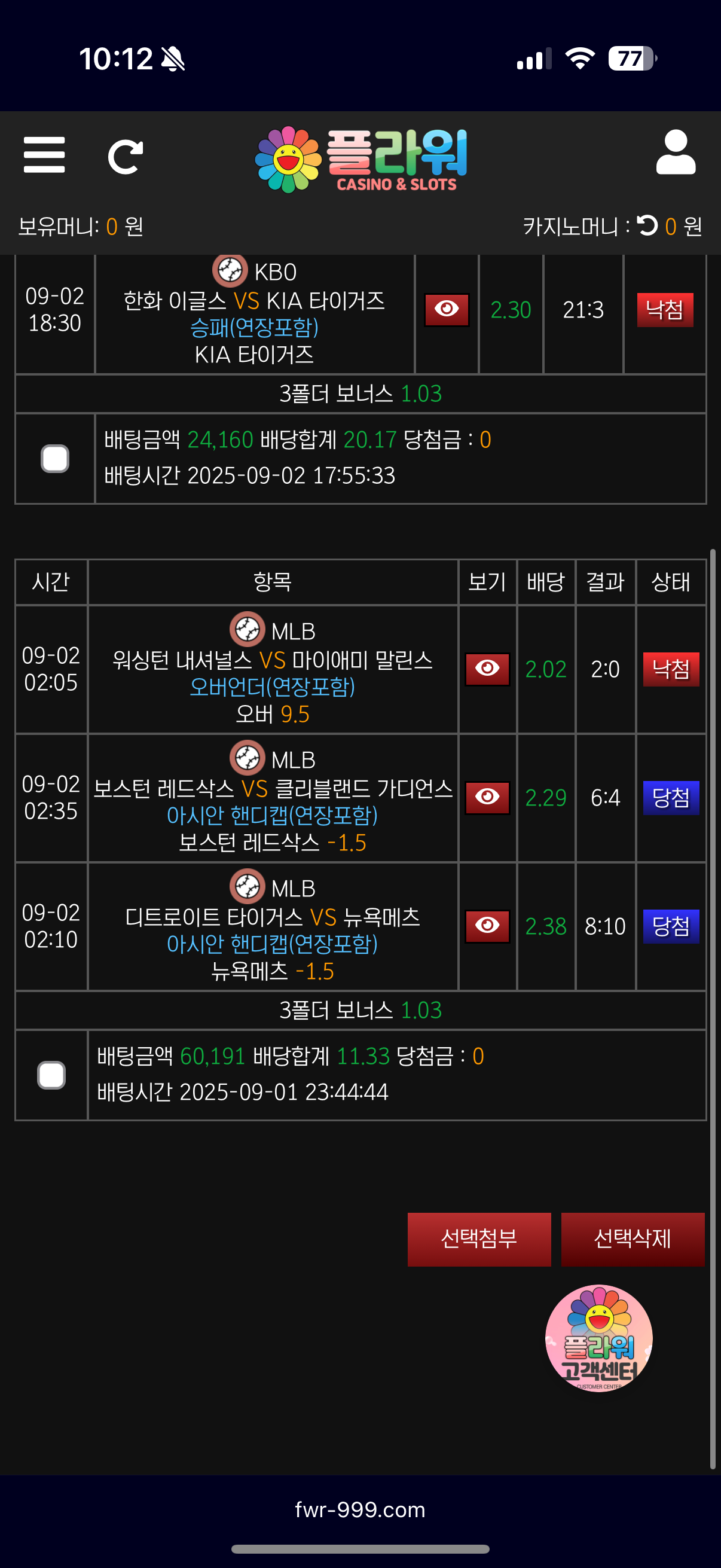This screenshot has width=721, height=1568.
Task: Tap the 선택삭제 button
Action: point(632,1238)
